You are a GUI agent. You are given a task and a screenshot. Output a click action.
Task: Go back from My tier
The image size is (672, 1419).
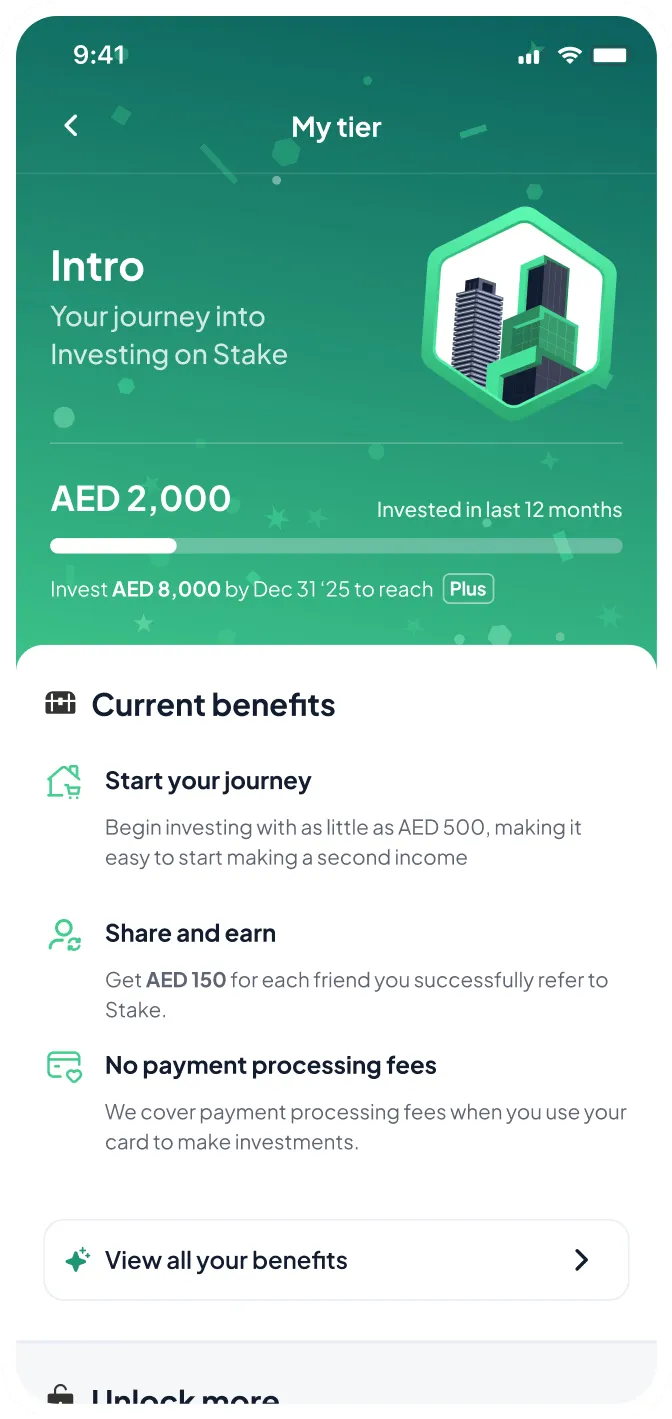pyautogui.click(x=71, y=126)
